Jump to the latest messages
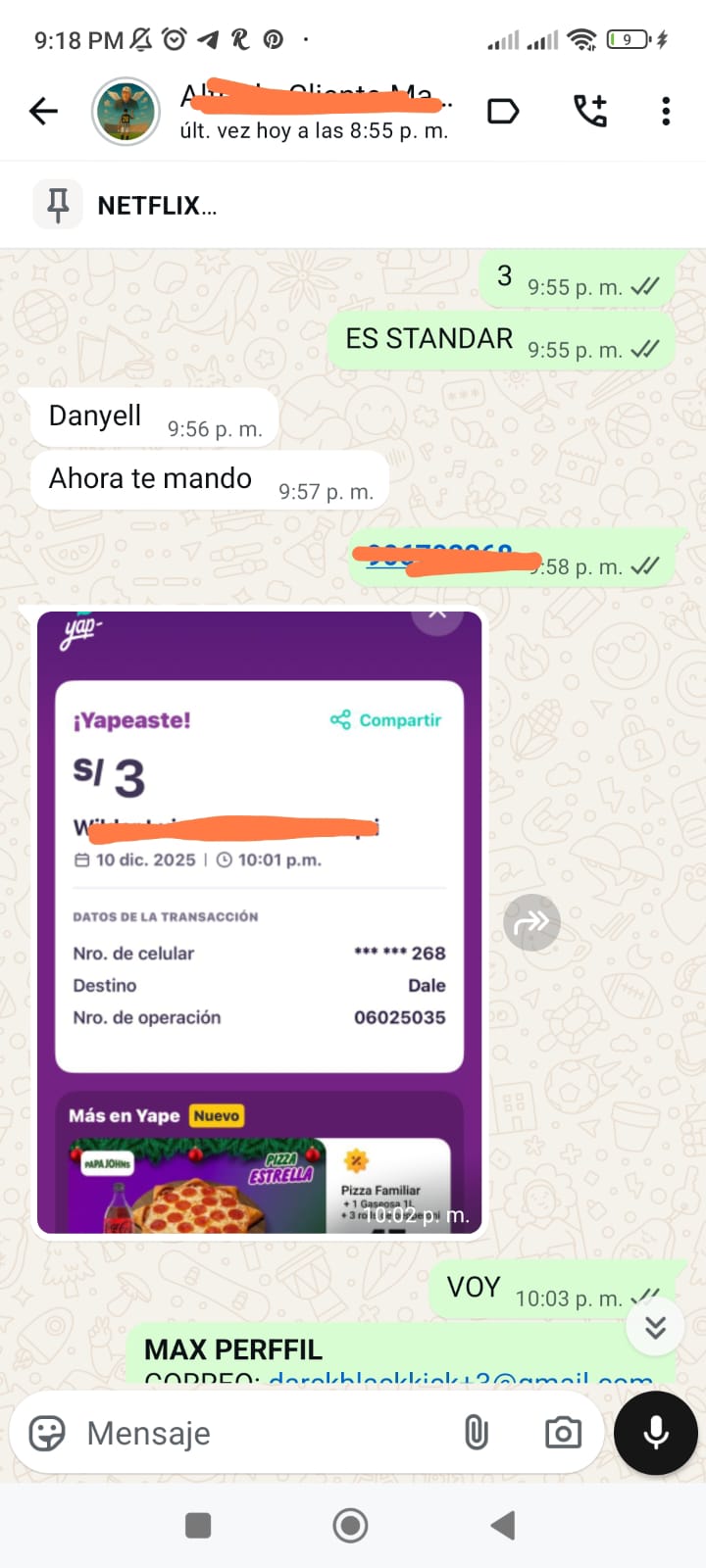This screenshot has width=706, height=1568. tap(655, 1326)
